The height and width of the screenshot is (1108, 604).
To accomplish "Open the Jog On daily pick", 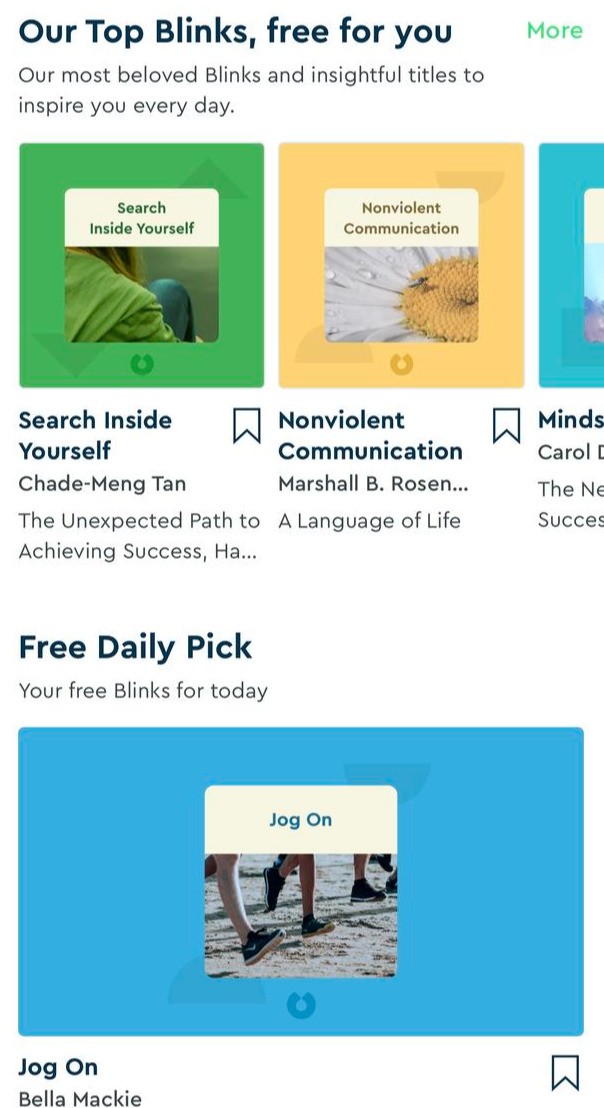I will pos(300,880).
